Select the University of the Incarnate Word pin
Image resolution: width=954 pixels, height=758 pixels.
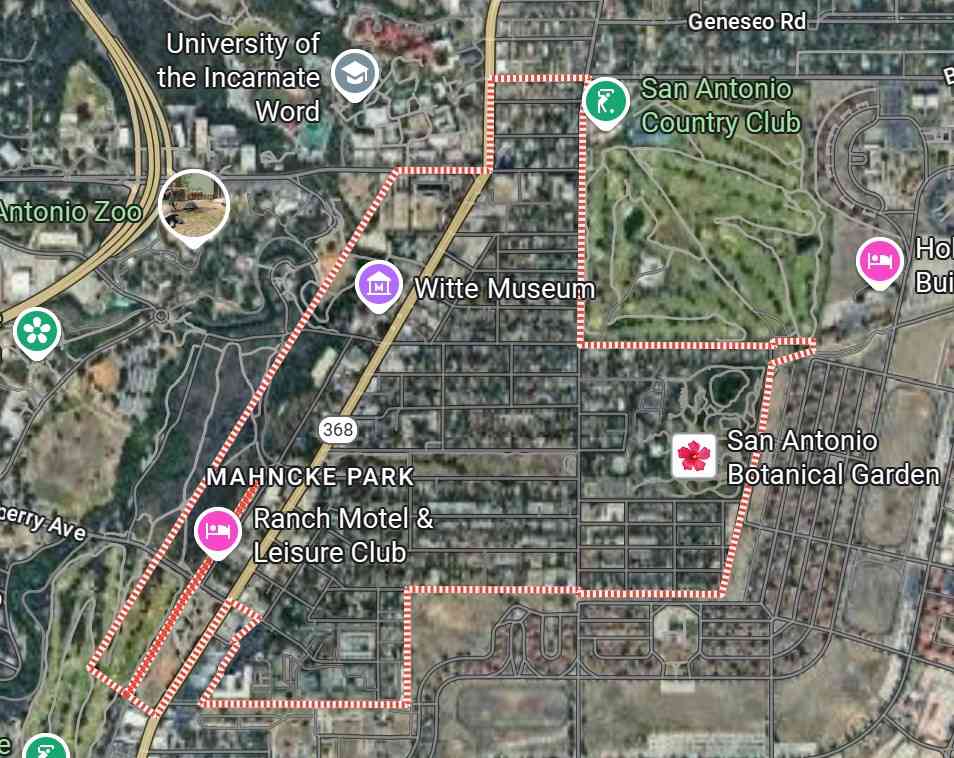354,73
